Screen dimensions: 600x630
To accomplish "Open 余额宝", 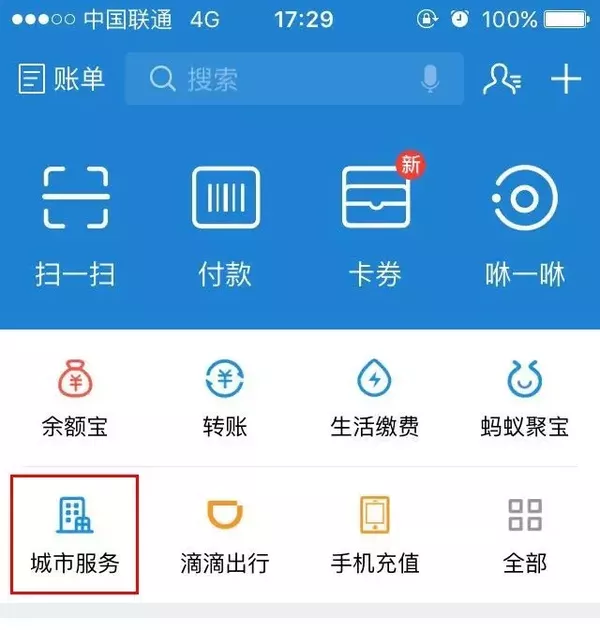I will point(75,398).
